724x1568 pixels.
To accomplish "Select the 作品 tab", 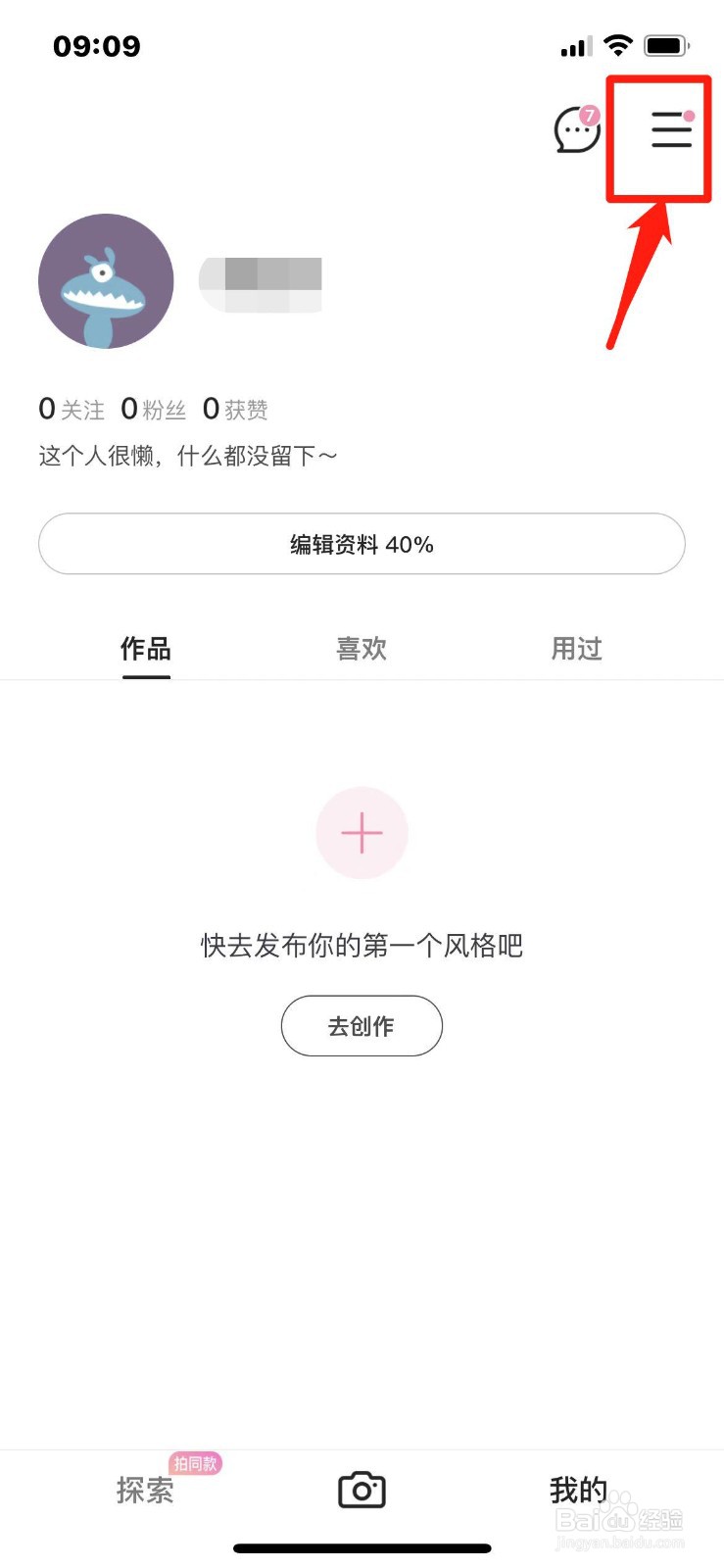I will (x=145, y=649).
